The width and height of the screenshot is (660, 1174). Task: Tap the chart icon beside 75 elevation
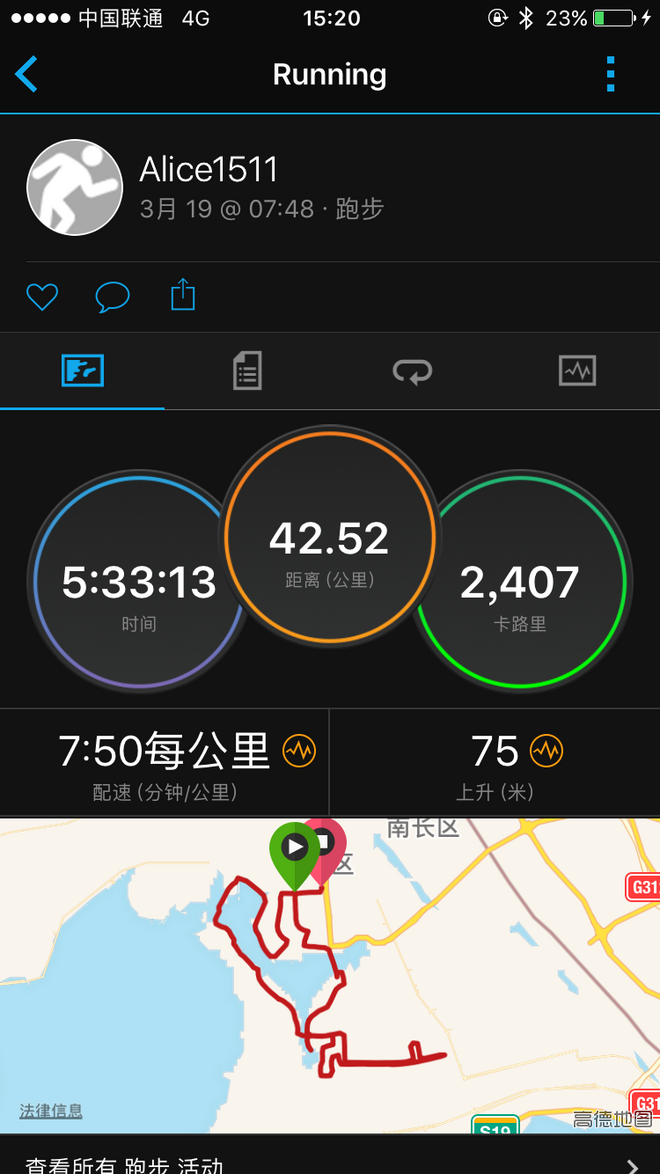[546, 751]
